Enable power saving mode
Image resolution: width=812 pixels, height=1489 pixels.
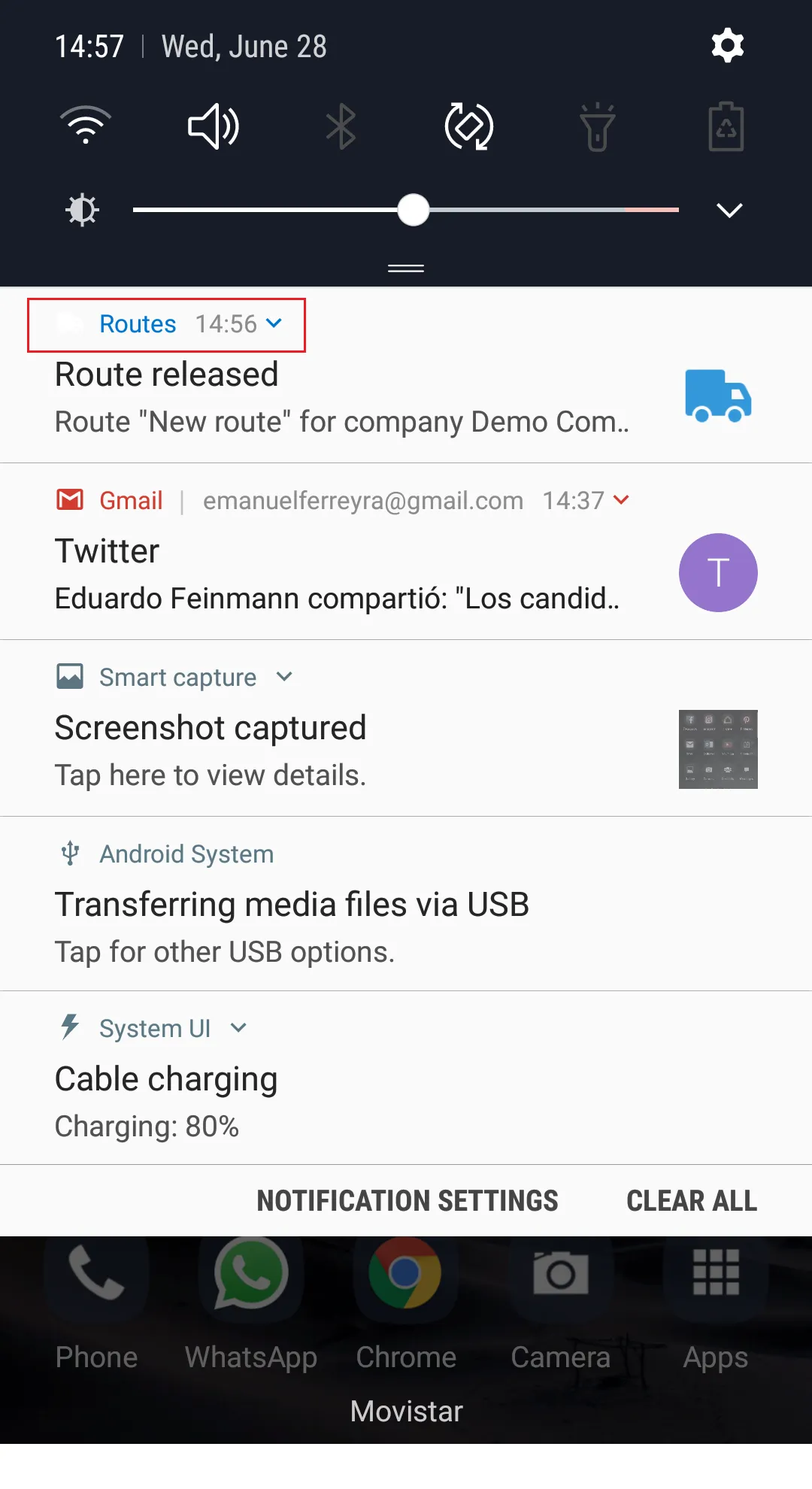click(726, 126)
